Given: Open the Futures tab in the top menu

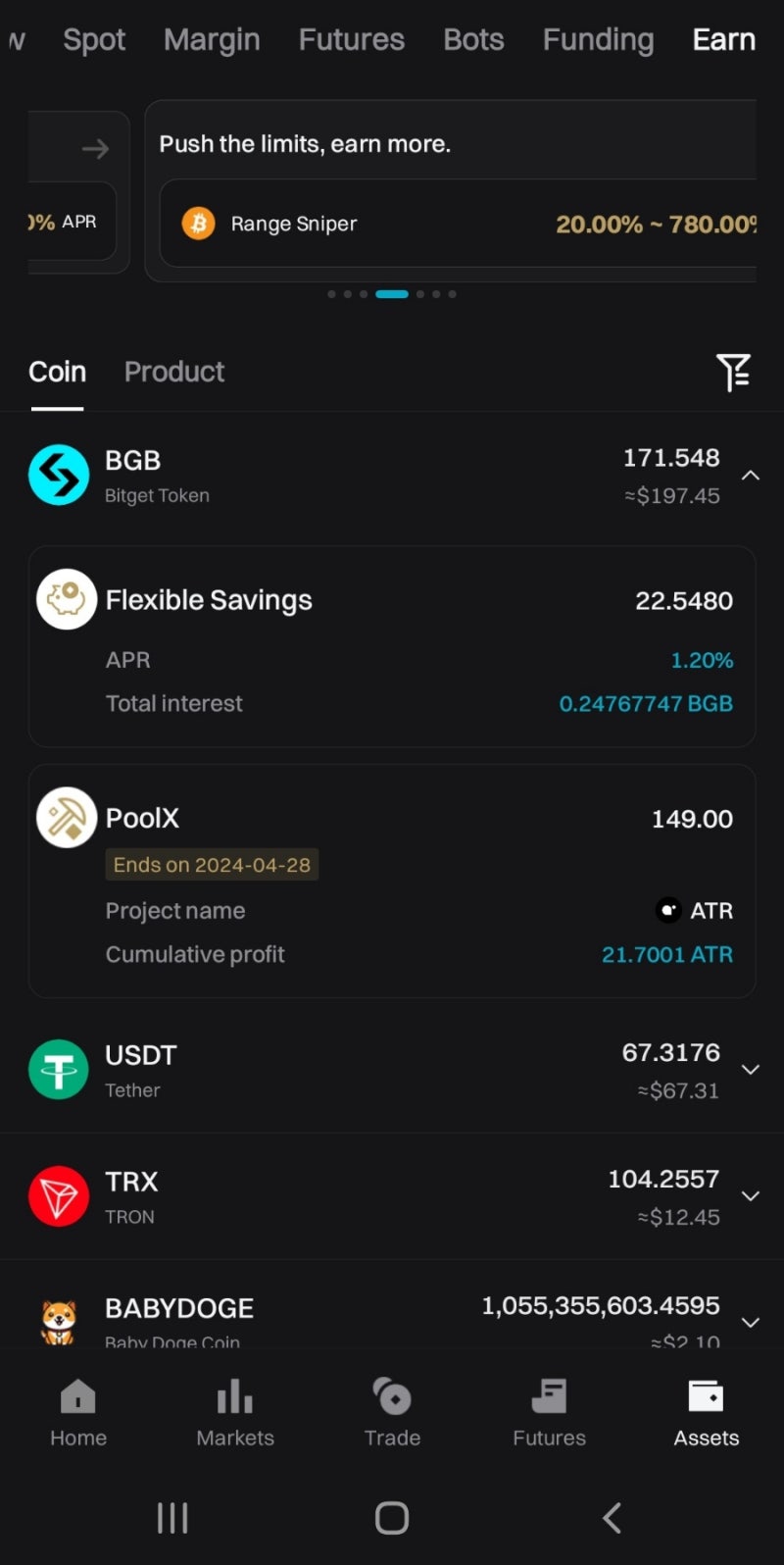Looking at the screenshot, I should coord(351,39).
